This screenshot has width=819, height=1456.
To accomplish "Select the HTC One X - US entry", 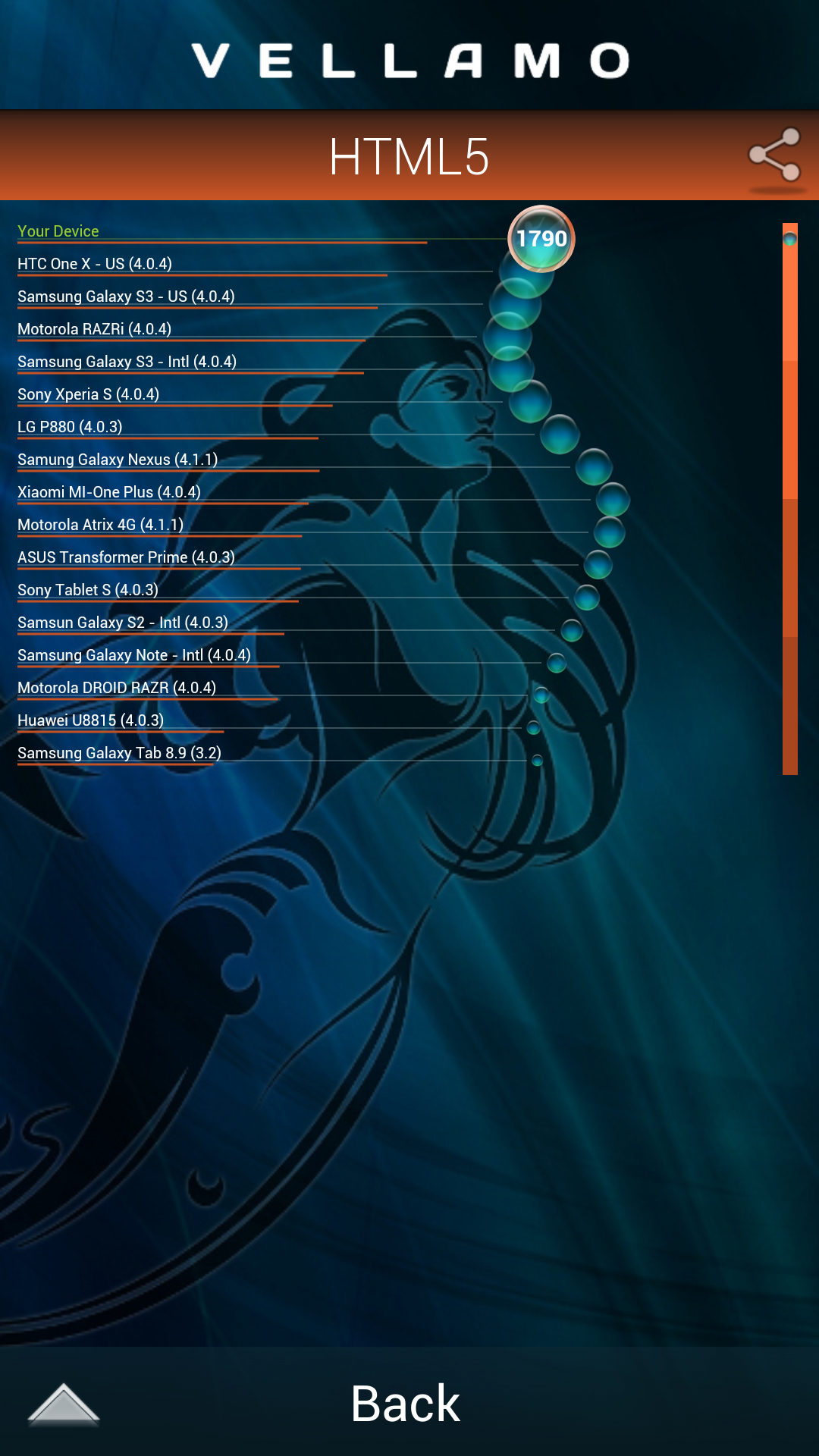I will pyautogui.click(x=95, y=264).
